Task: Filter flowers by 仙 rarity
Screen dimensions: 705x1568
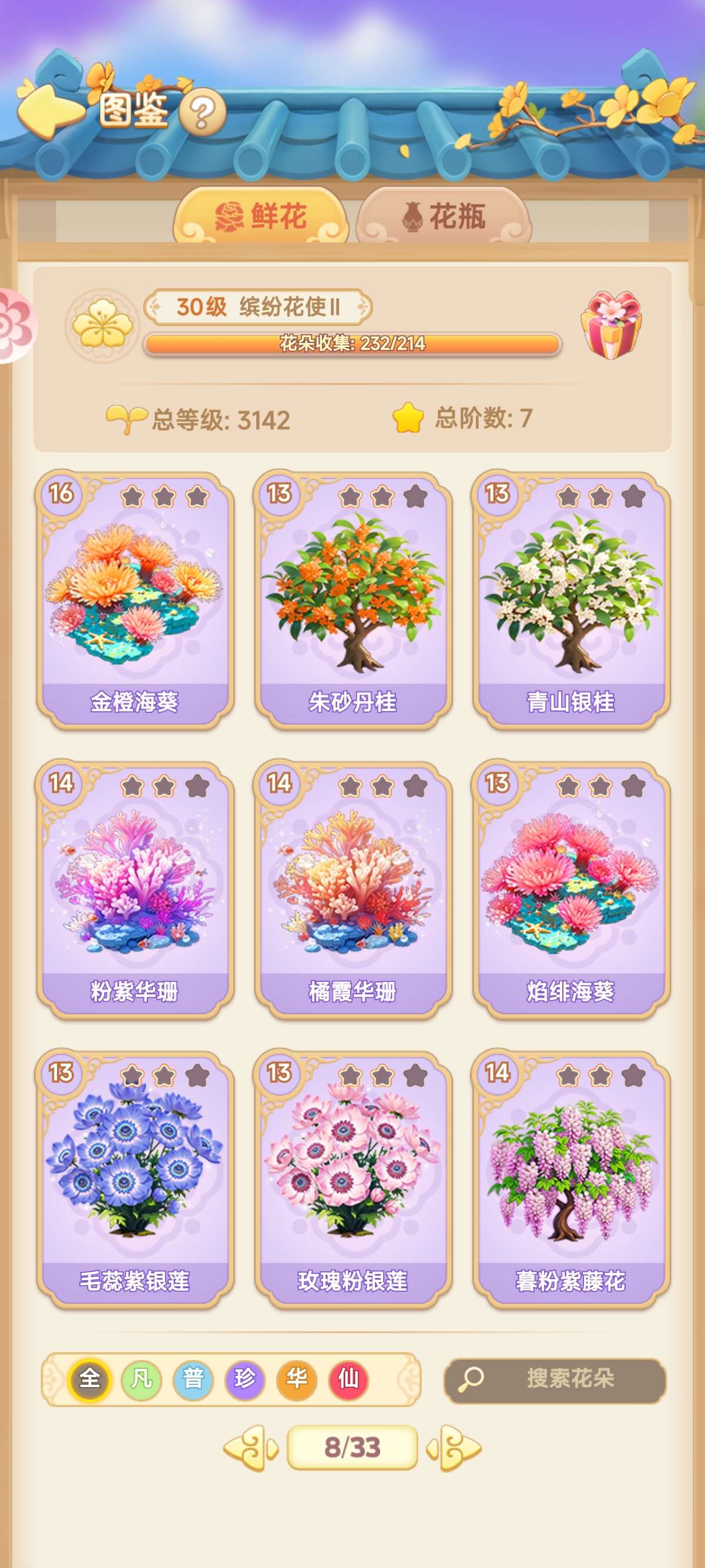Action: point(348,1379)
